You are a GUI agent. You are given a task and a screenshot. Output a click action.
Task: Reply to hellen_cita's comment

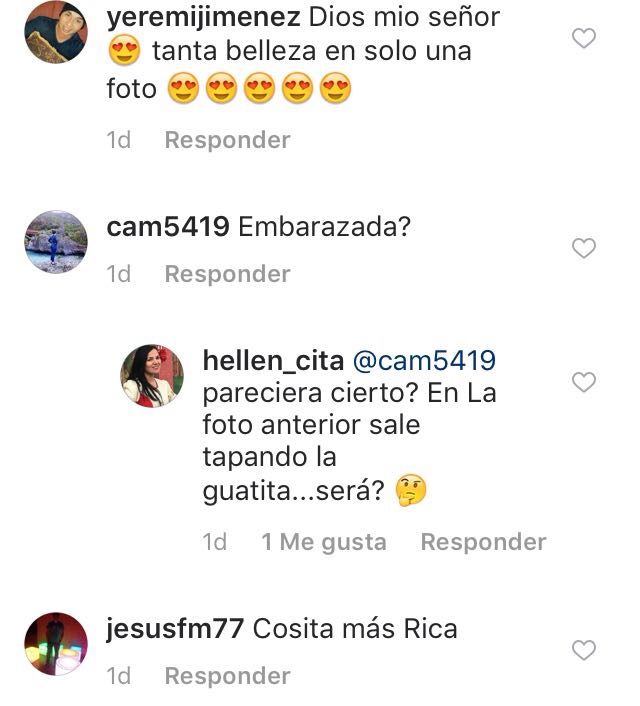coord(483,542)
